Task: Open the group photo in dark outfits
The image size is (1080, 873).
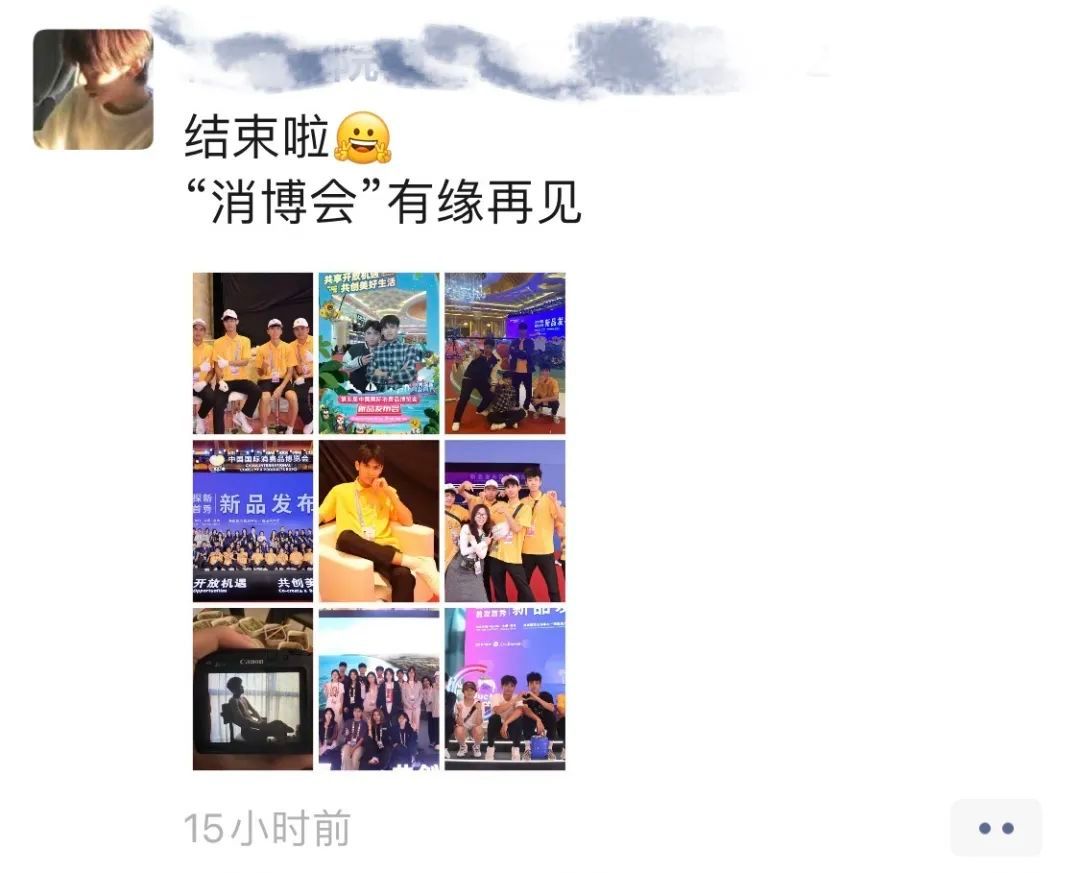Action: click(x=379, y=689)
